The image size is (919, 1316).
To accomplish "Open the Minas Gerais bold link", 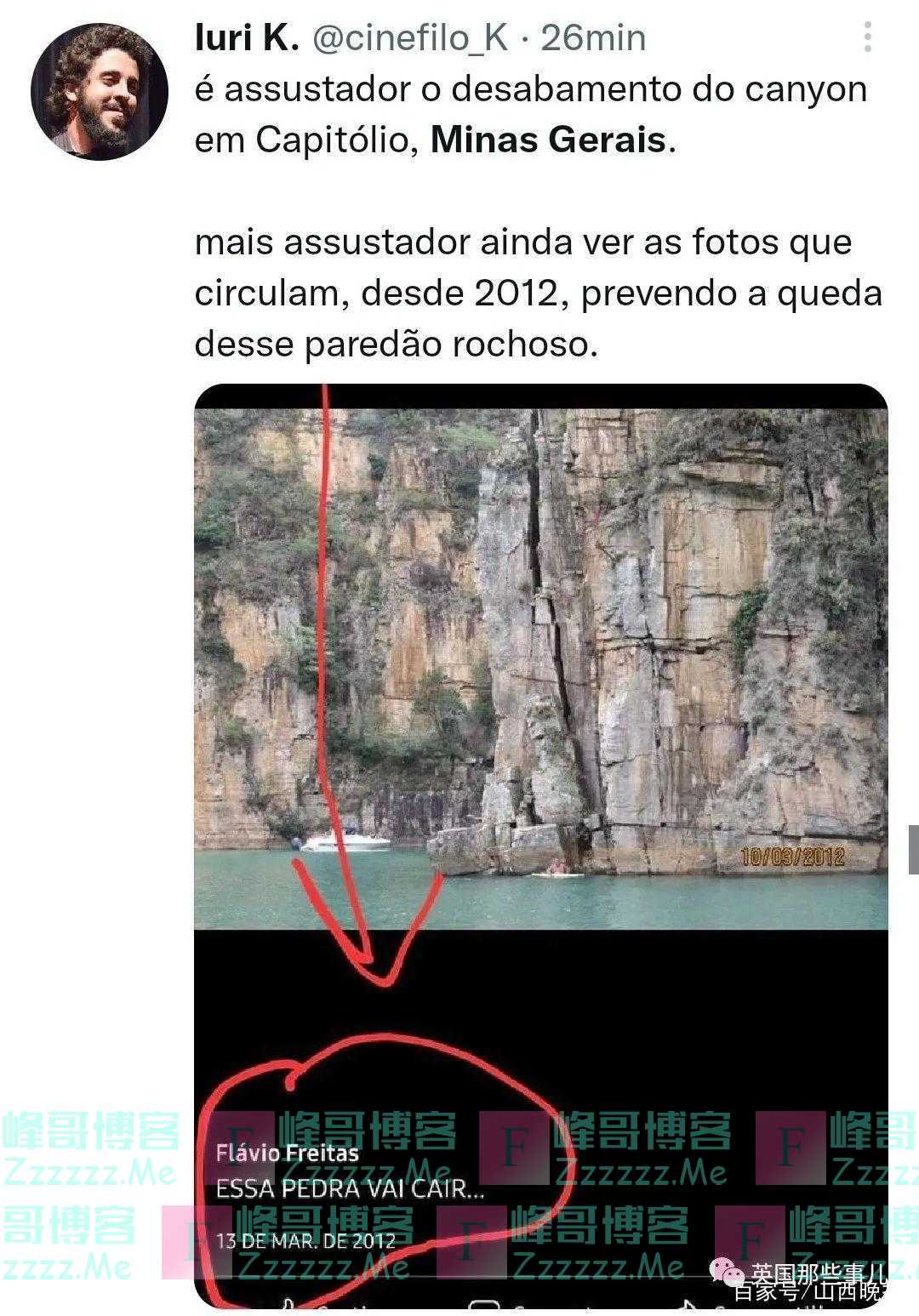I will point(549,140).
